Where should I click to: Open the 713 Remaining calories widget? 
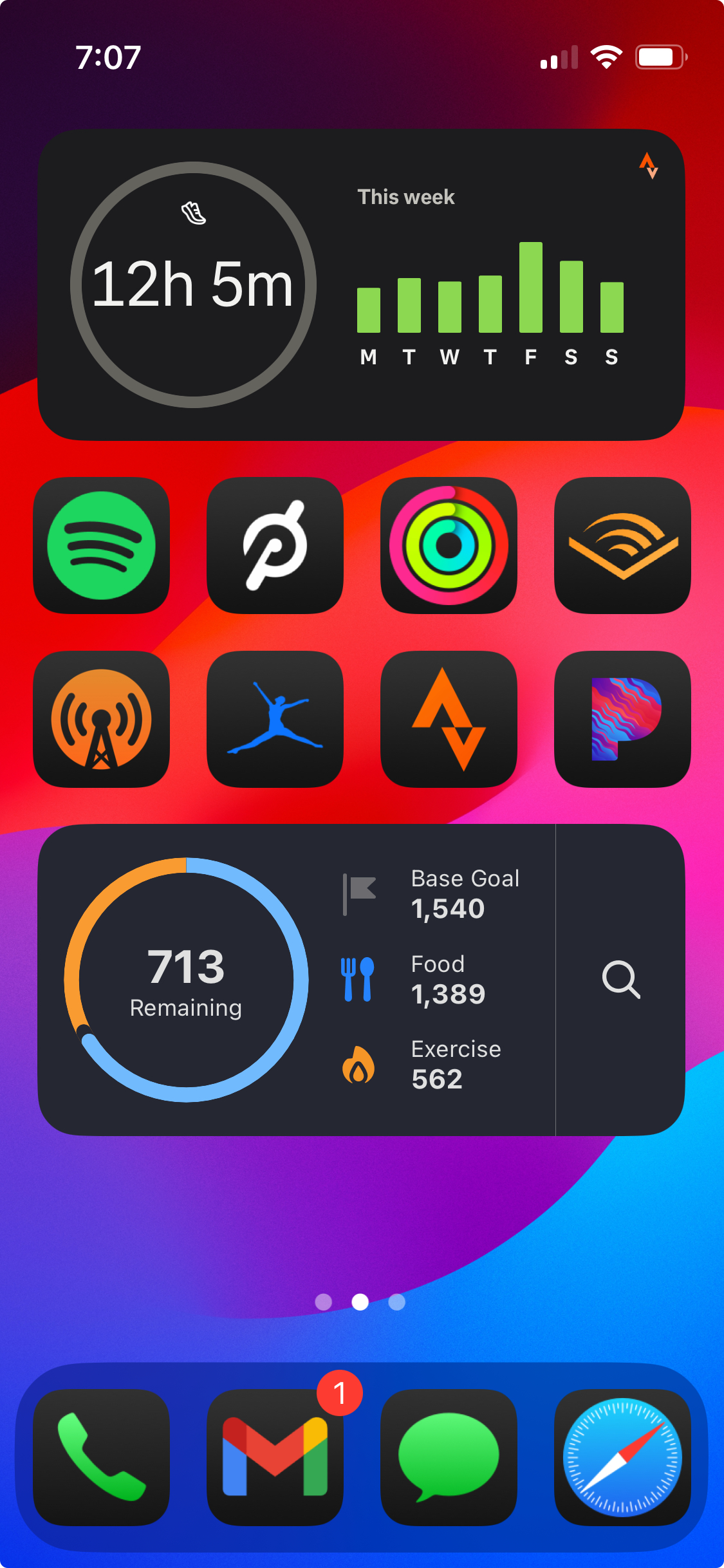296,980
